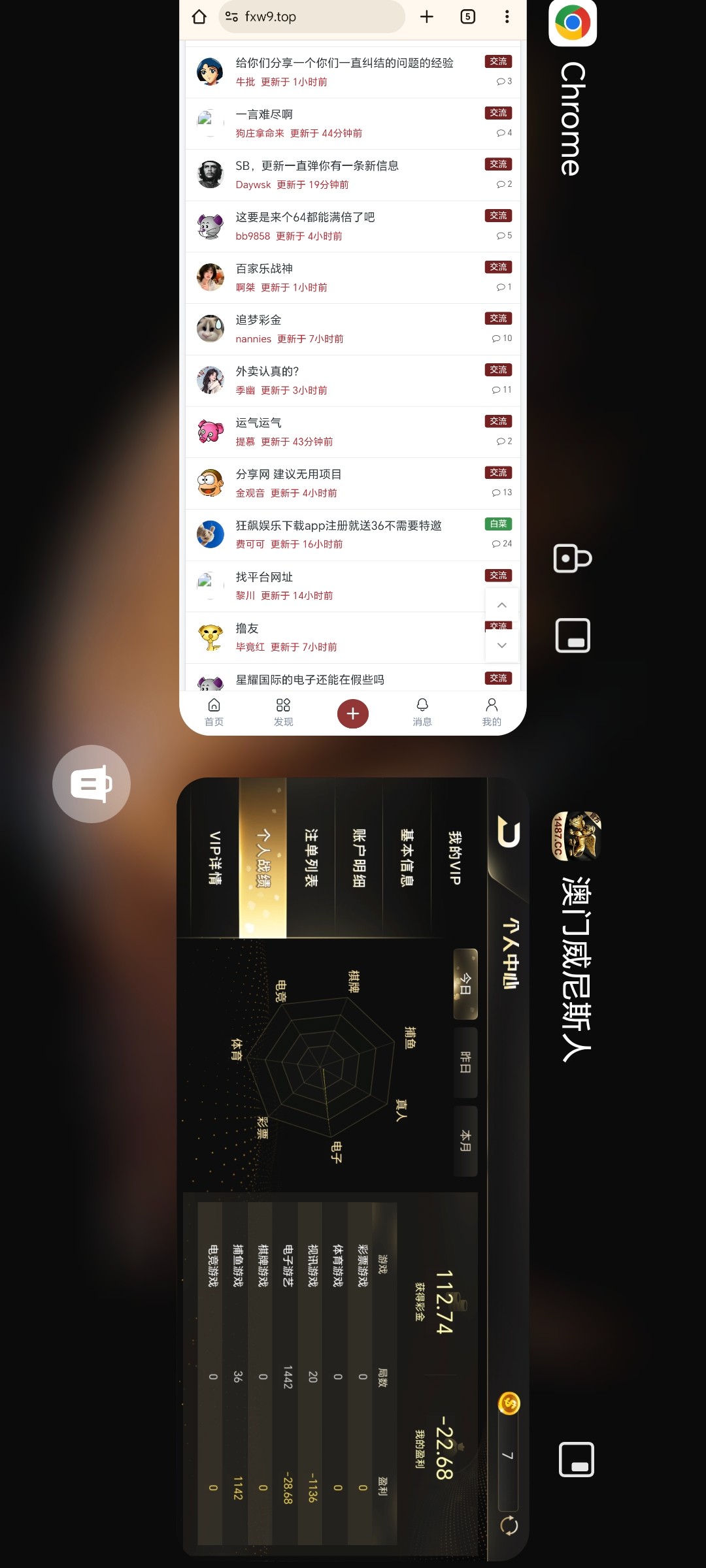Open split screen option for Chrome
706x1568 pixels.
coord(573,558)
